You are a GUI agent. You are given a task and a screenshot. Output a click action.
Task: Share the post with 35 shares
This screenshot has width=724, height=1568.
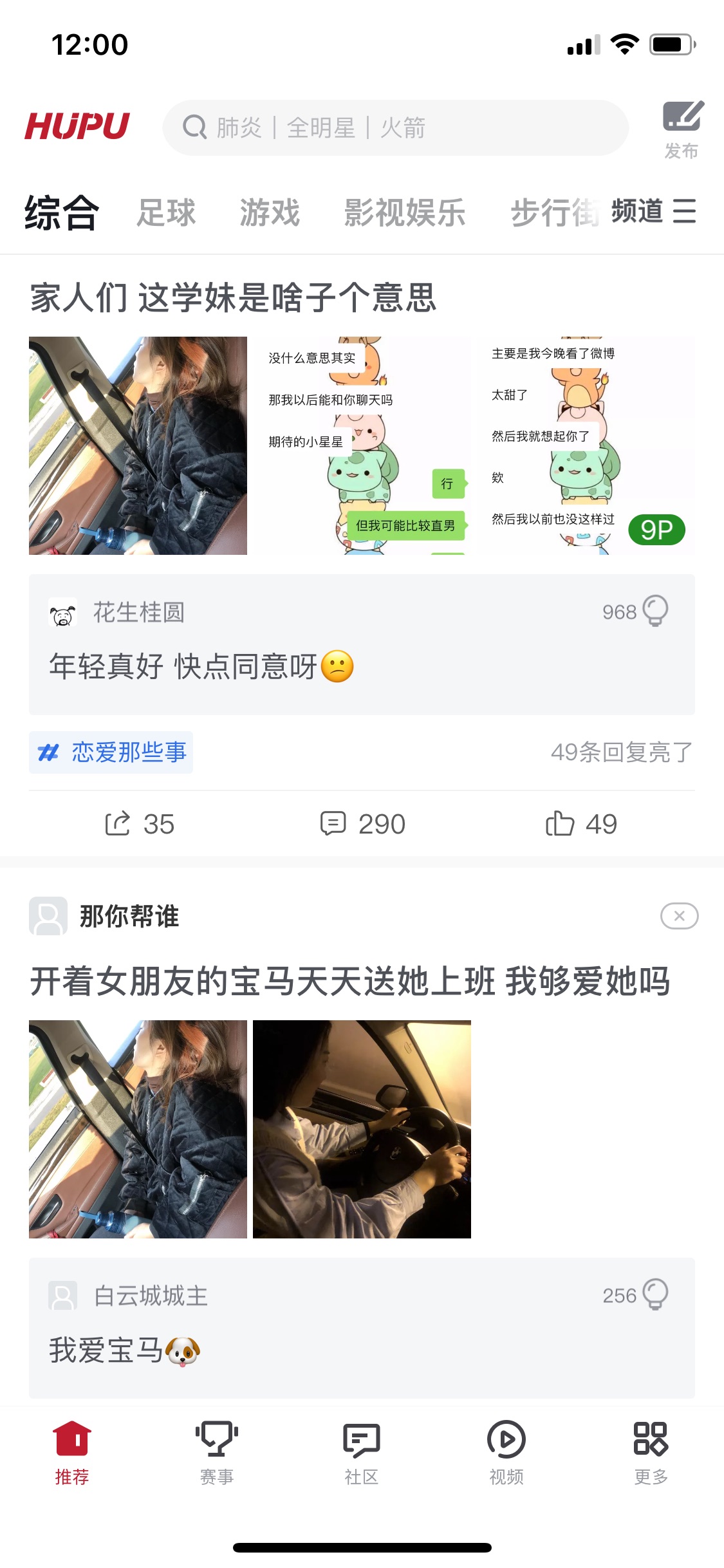click(x=140, y=824)
